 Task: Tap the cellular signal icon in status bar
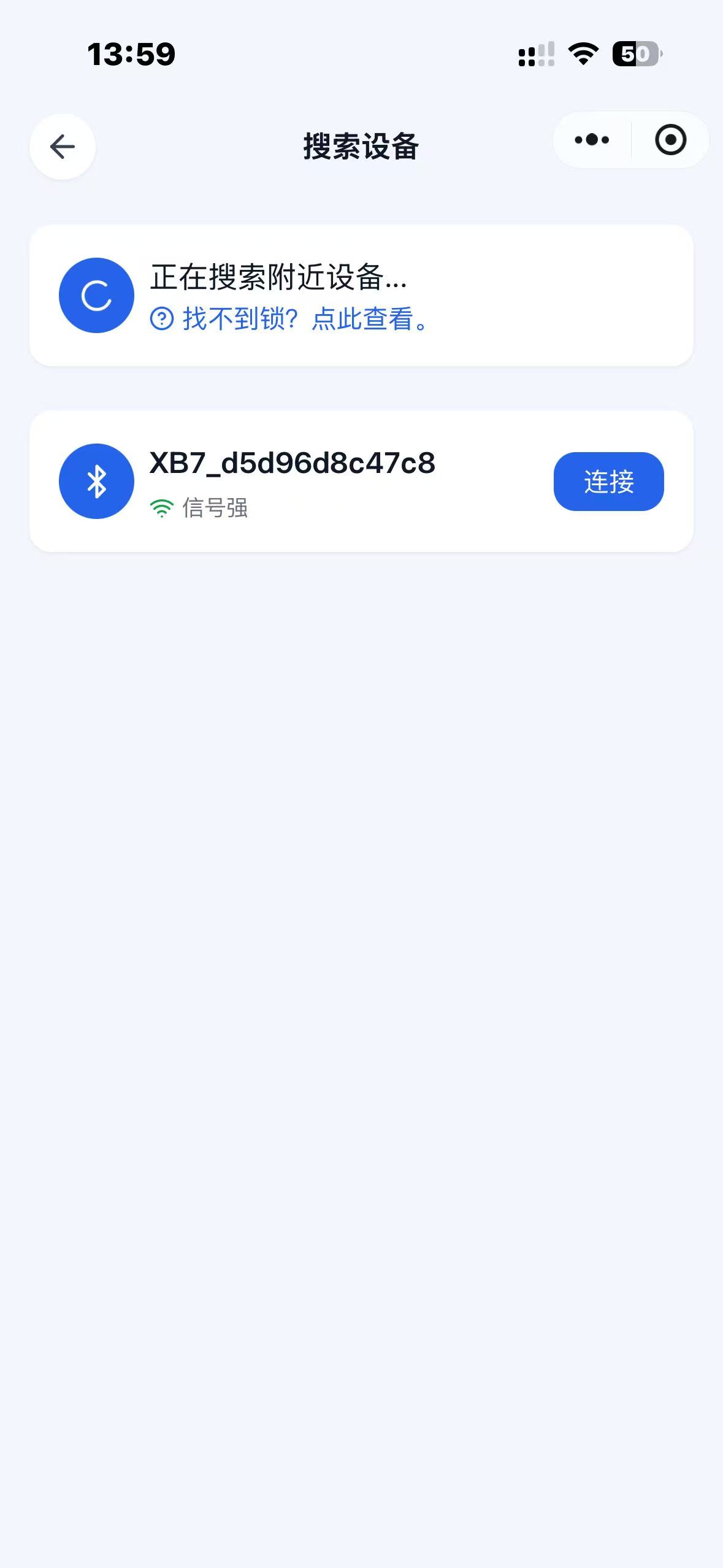(535, 54)
